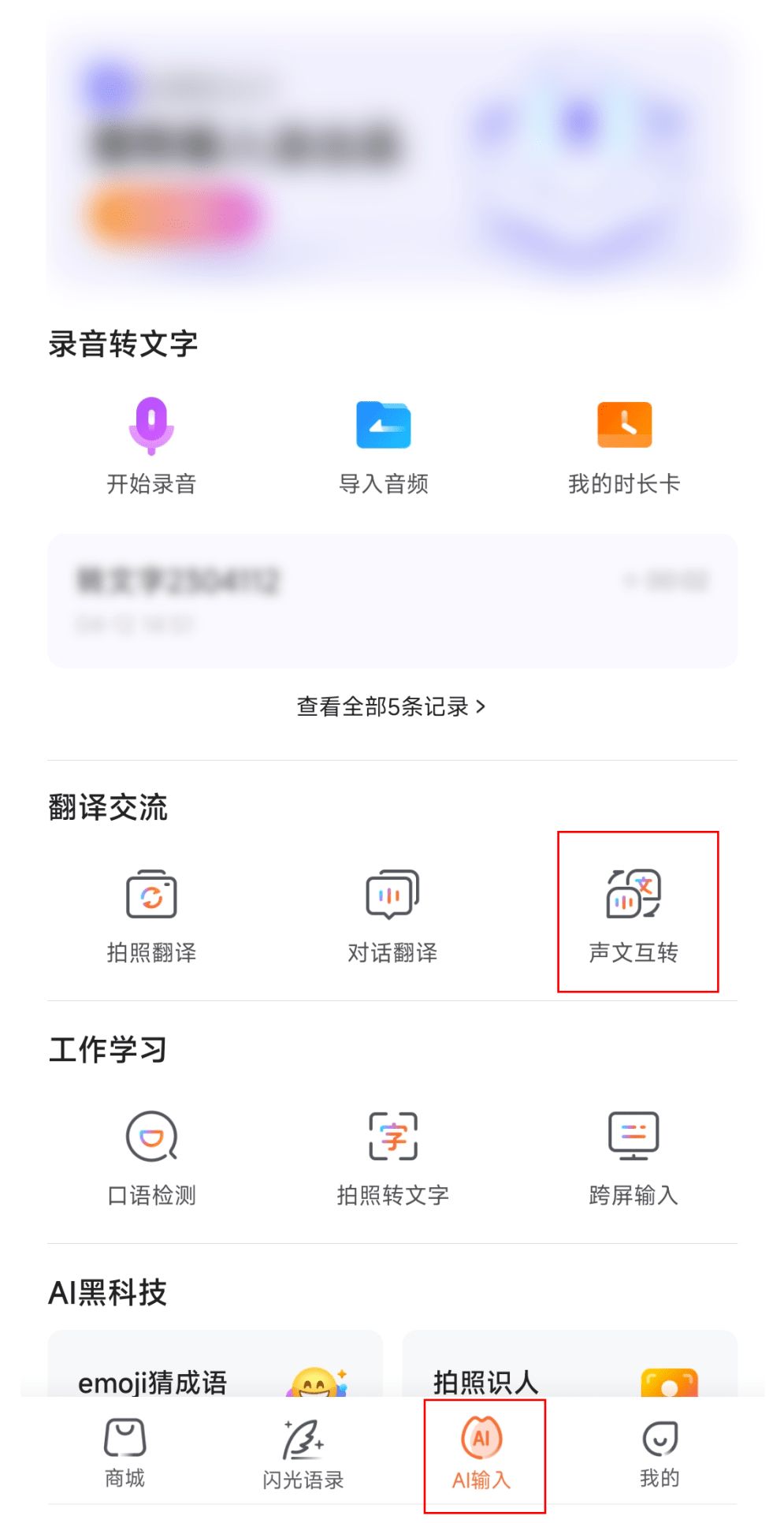Image resolution: width=784 pixels, height=1523 pixels.
Task: Expand 查看全部5条记录 to view records
Action: click(x=392, y=708)
